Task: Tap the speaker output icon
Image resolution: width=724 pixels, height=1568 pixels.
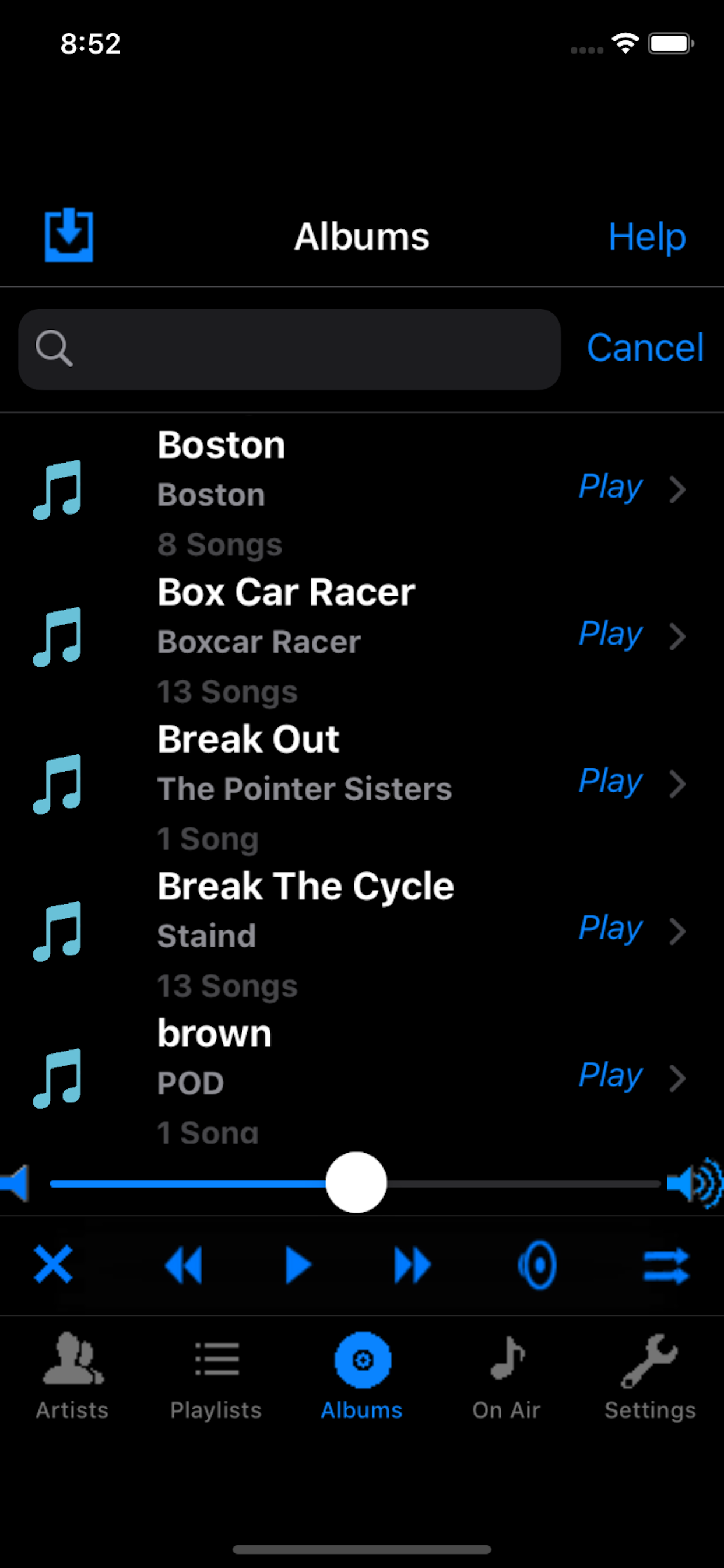Action: [x=537, y=1265]
